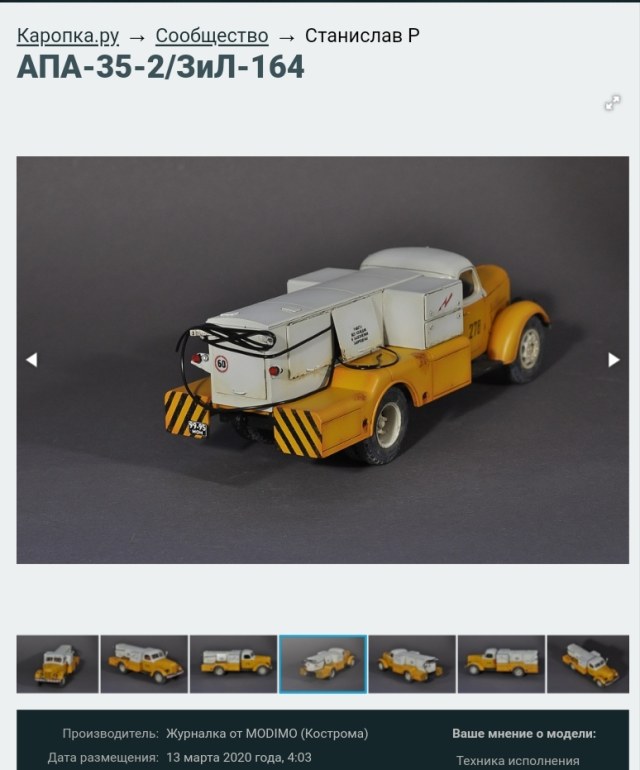Expand the photo to fullscreen view
640x770 pixels.
[612, 103]
